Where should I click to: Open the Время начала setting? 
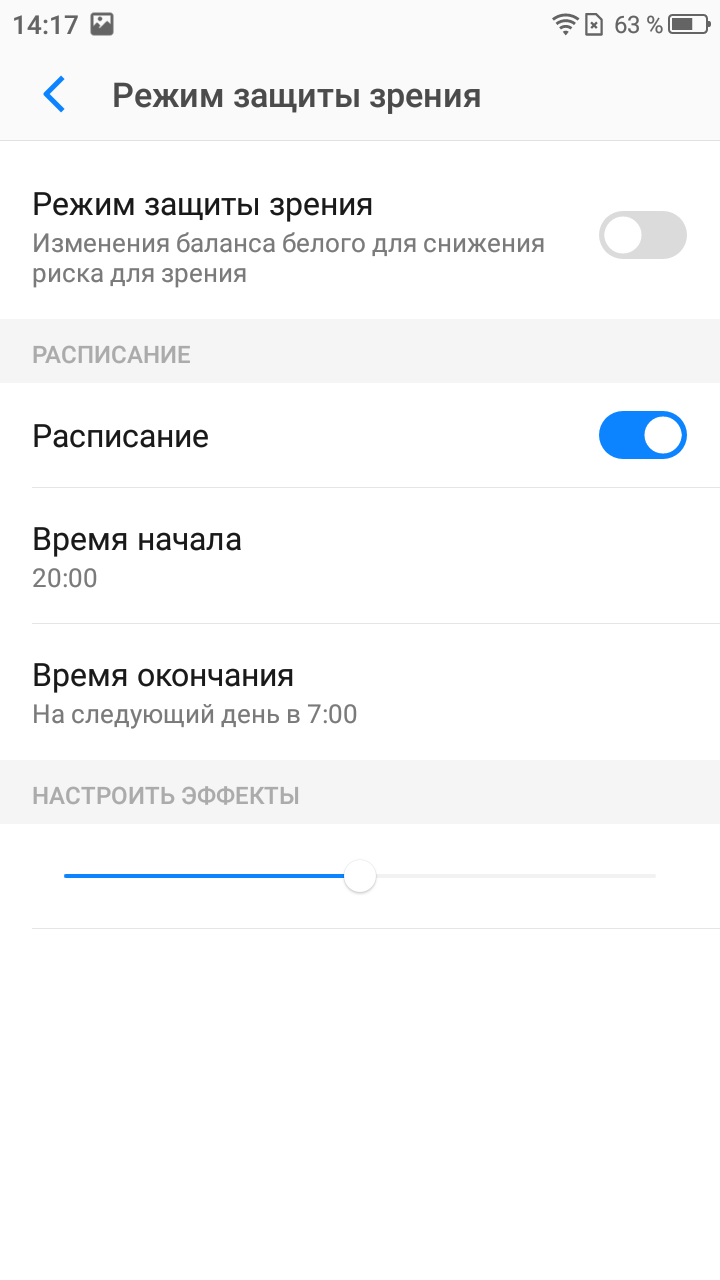click(x=360, y=556)
